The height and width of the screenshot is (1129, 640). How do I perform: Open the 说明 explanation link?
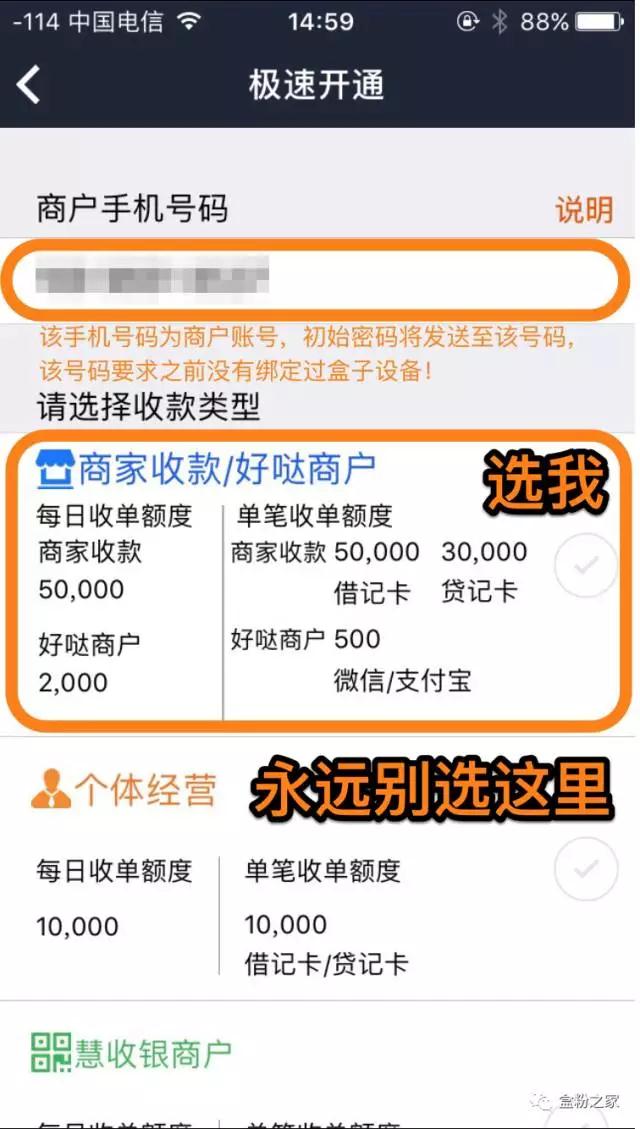(583, 210)
